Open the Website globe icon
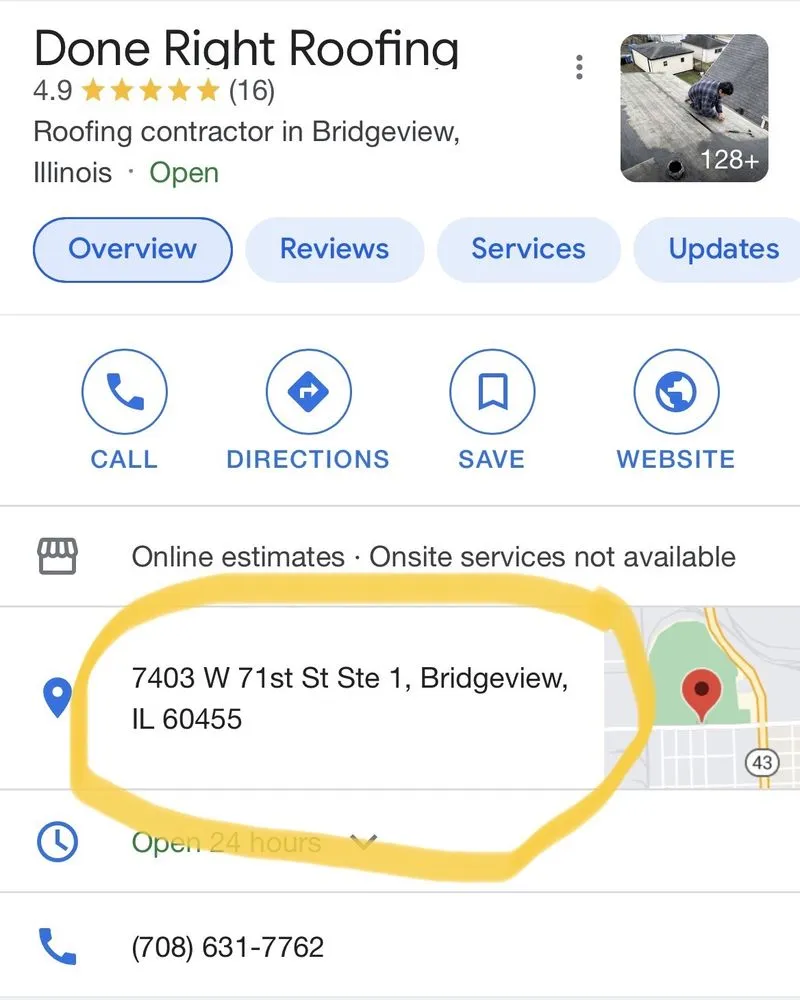800x1000 pixels. pos(676,391)
